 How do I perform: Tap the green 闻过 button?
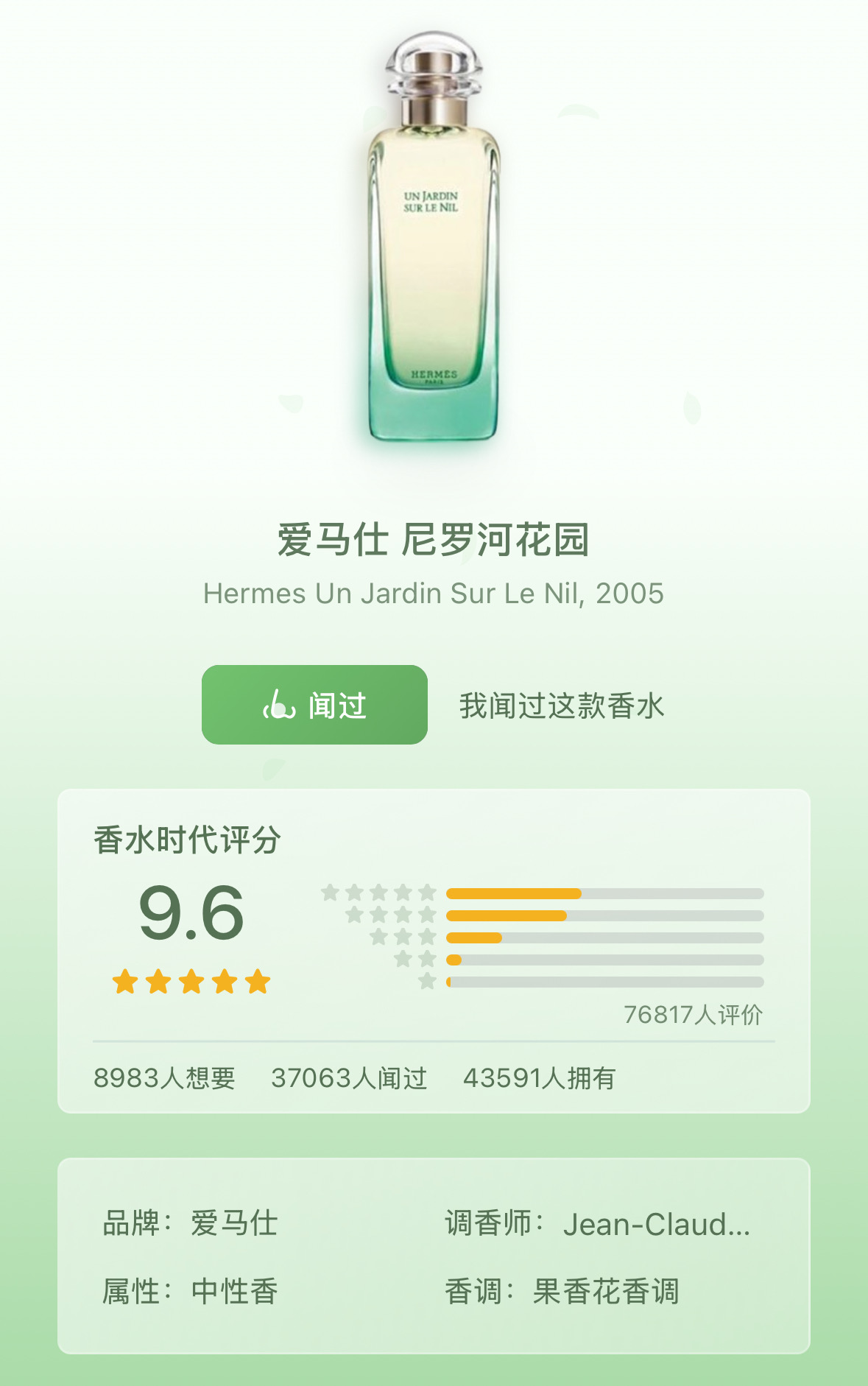(x=314, y=705)
